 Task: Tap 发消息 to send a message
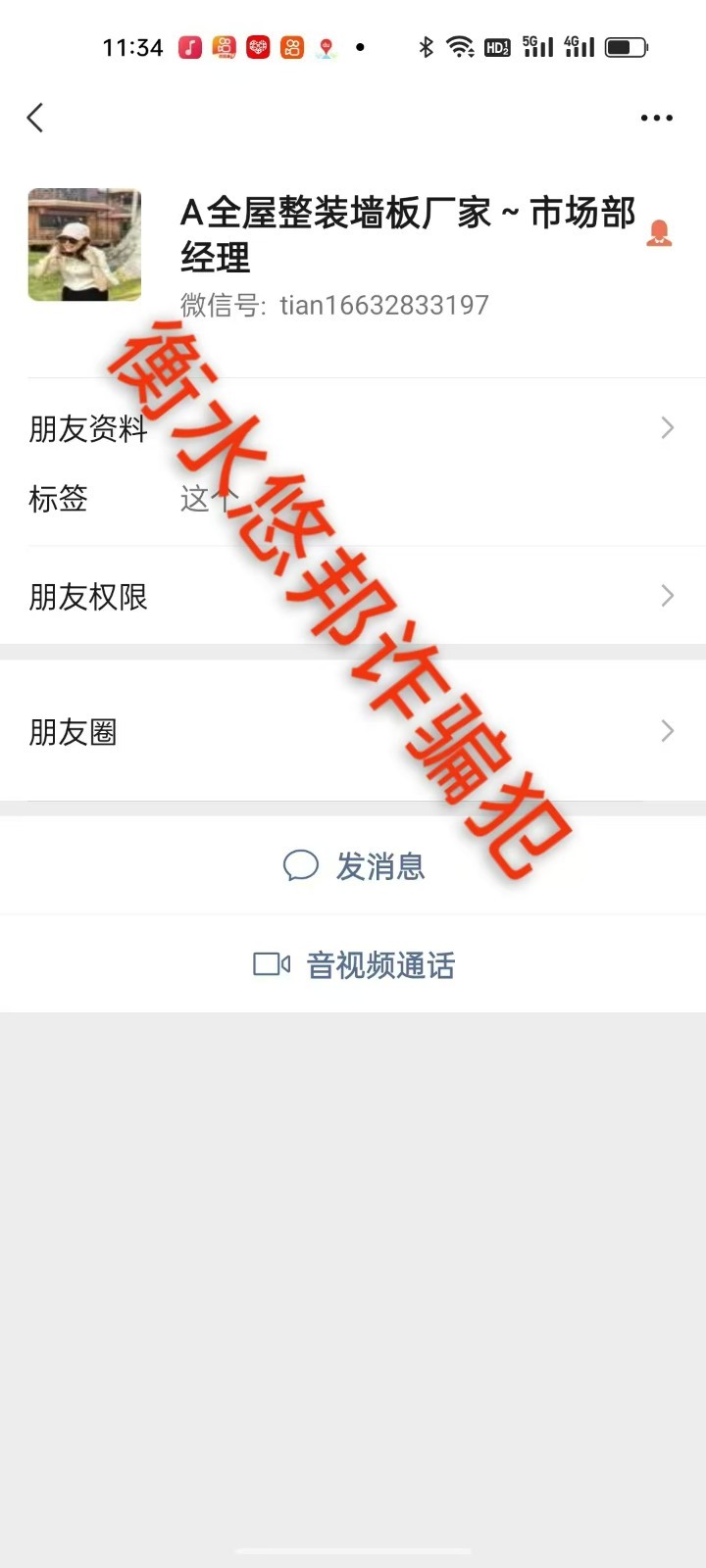click(354, 866)
